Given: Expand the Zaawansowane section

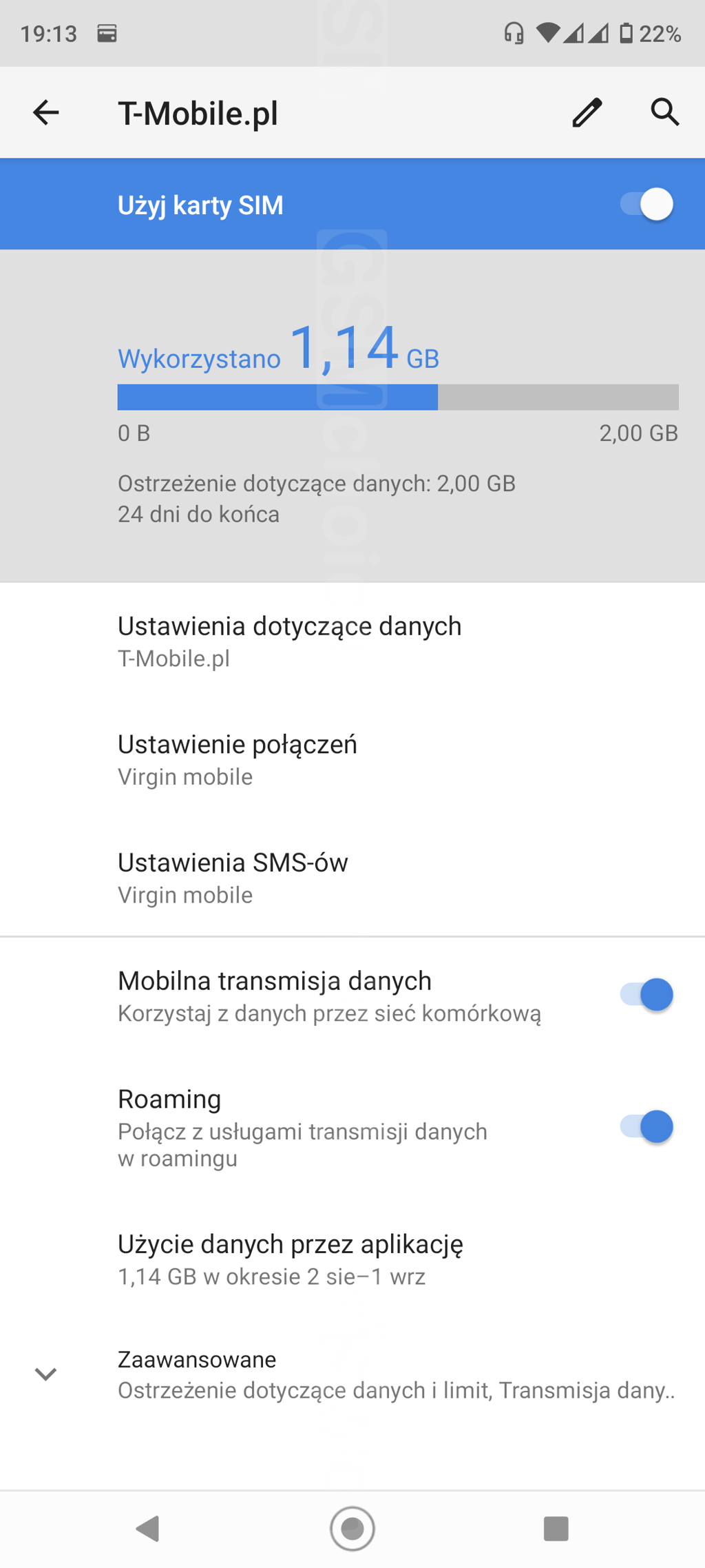Looking at the screenshot, I should (352, 1374).
